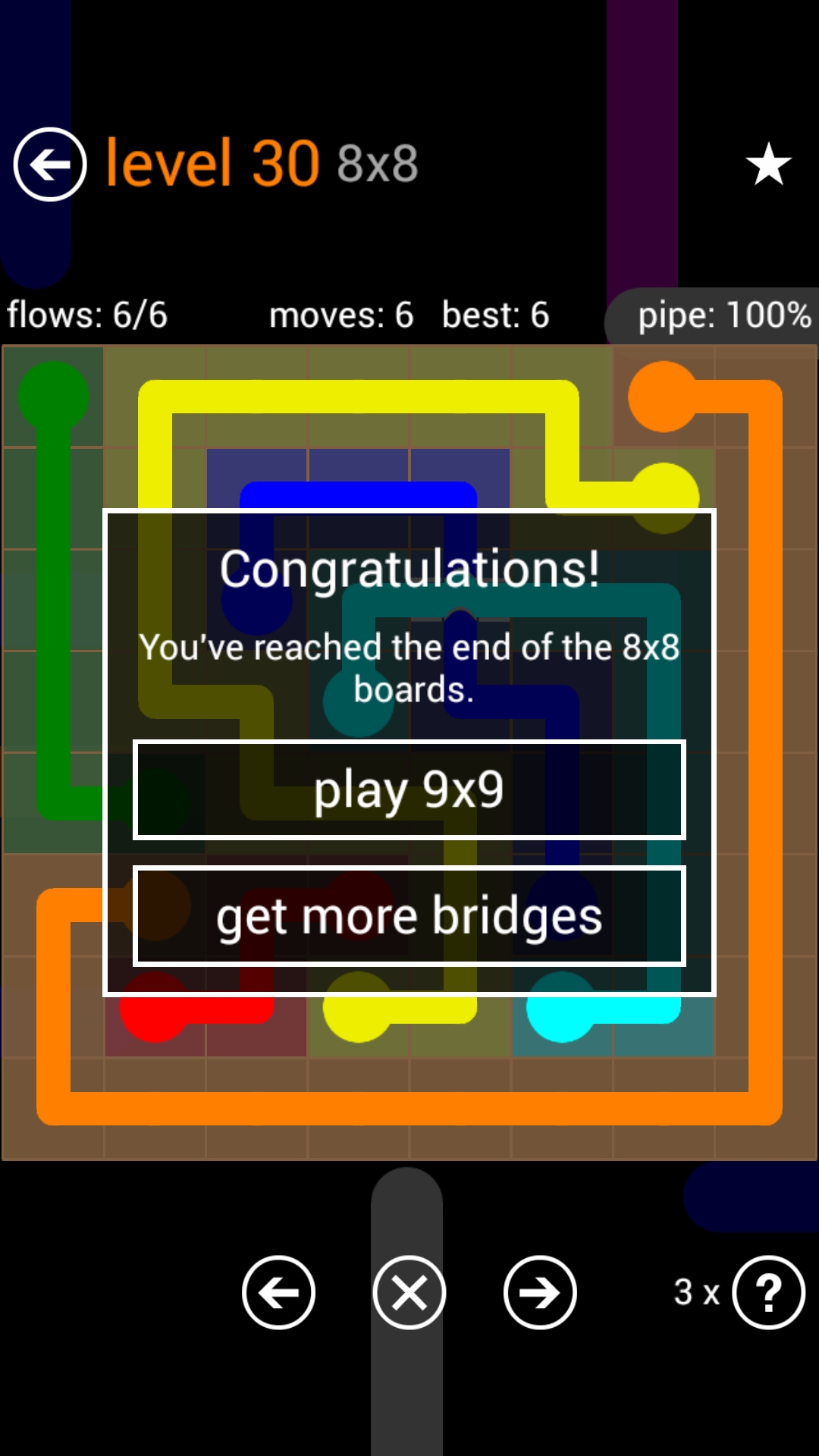Advance to the next level
Screen dimensions: 819x1456
click(540, 1292)
